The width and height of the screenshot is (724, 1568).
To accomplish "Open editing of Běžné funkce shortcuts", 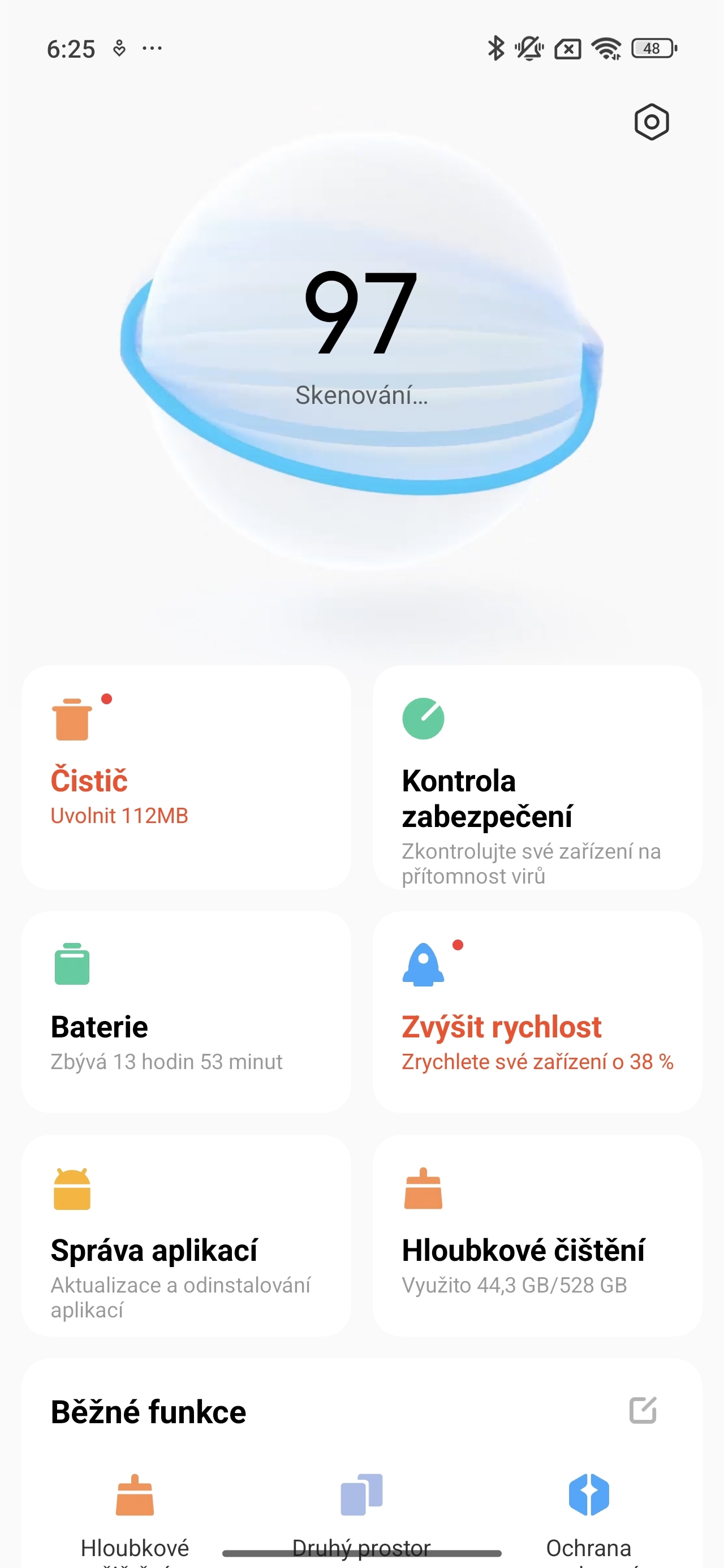I will (x=644, y=1411).
